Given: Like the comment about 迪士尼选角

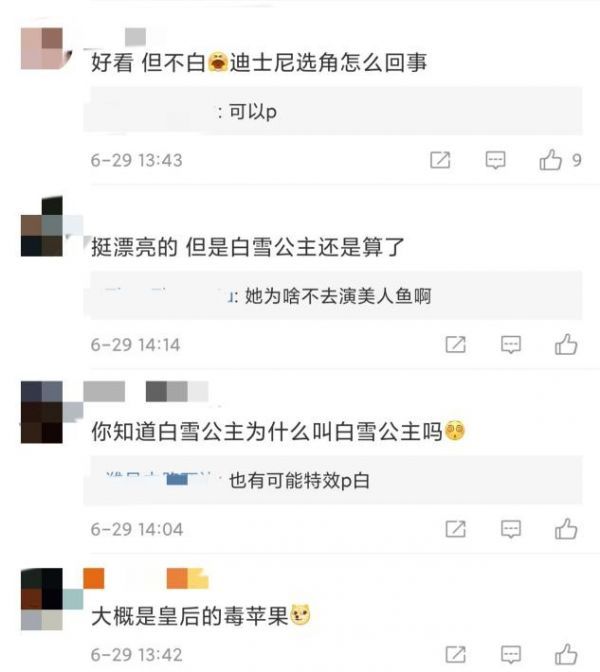Looking at the screenshot, I should click(551, 160).
